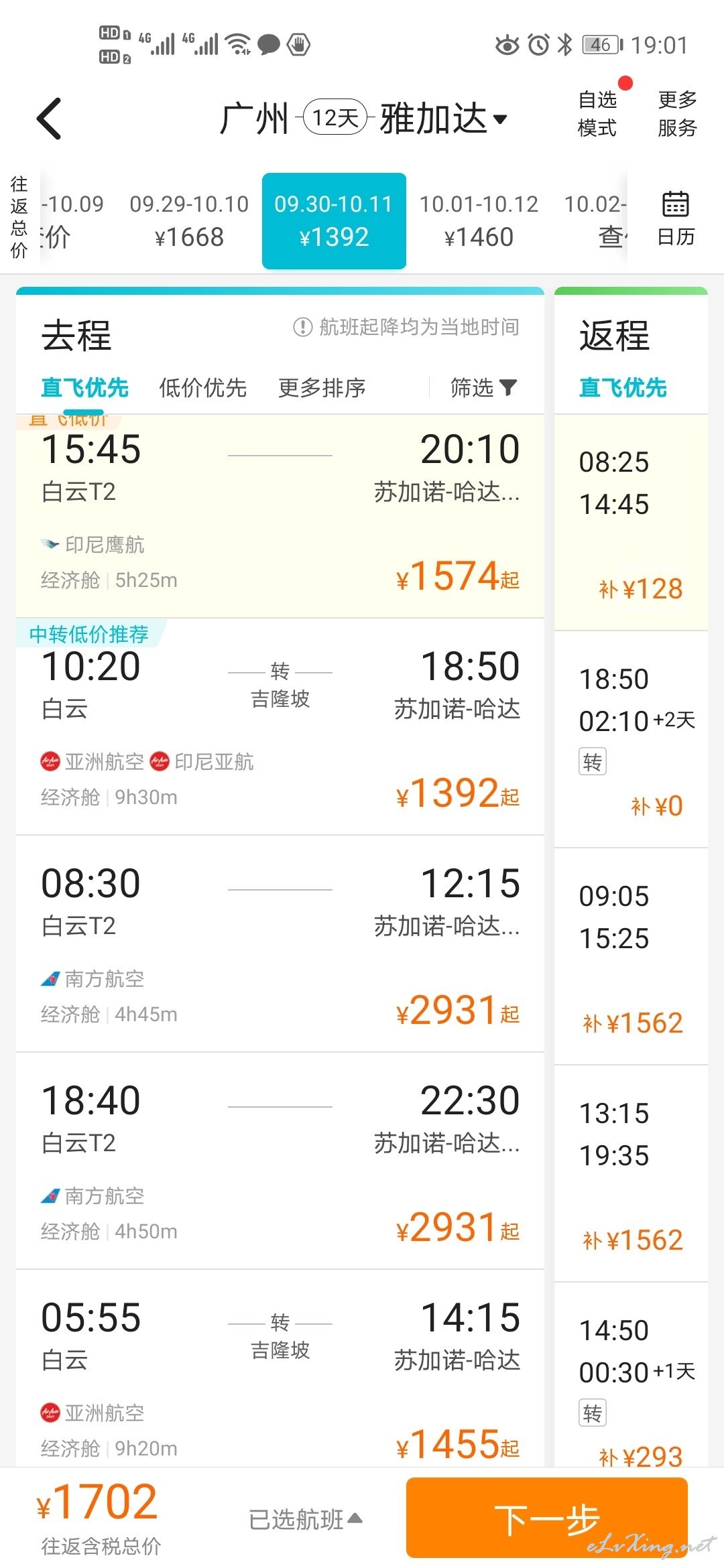Screen dimensions: 724x1568
Task: Open the 雅加达 destination dropdown
Action: [443, 119]
